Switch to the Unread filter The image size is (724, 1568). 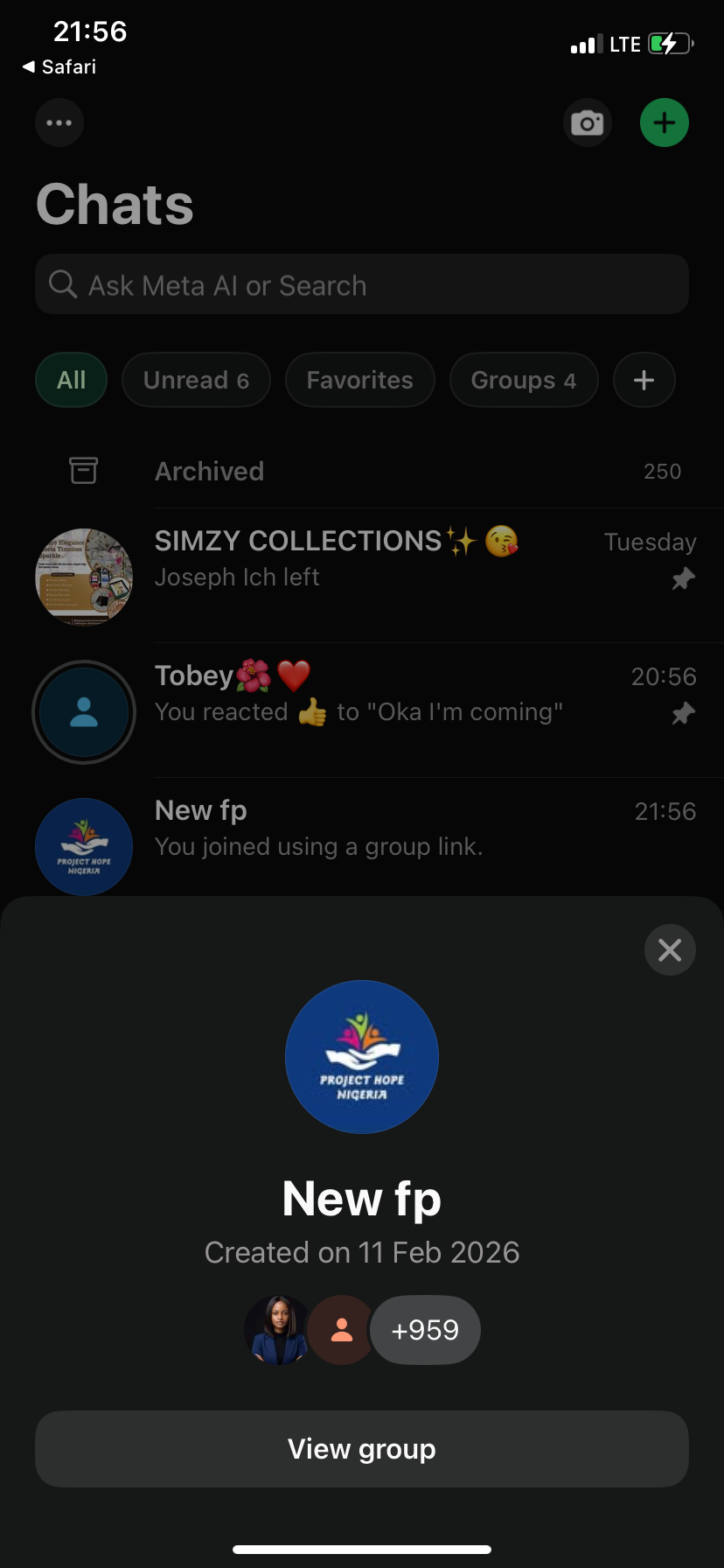196,380
